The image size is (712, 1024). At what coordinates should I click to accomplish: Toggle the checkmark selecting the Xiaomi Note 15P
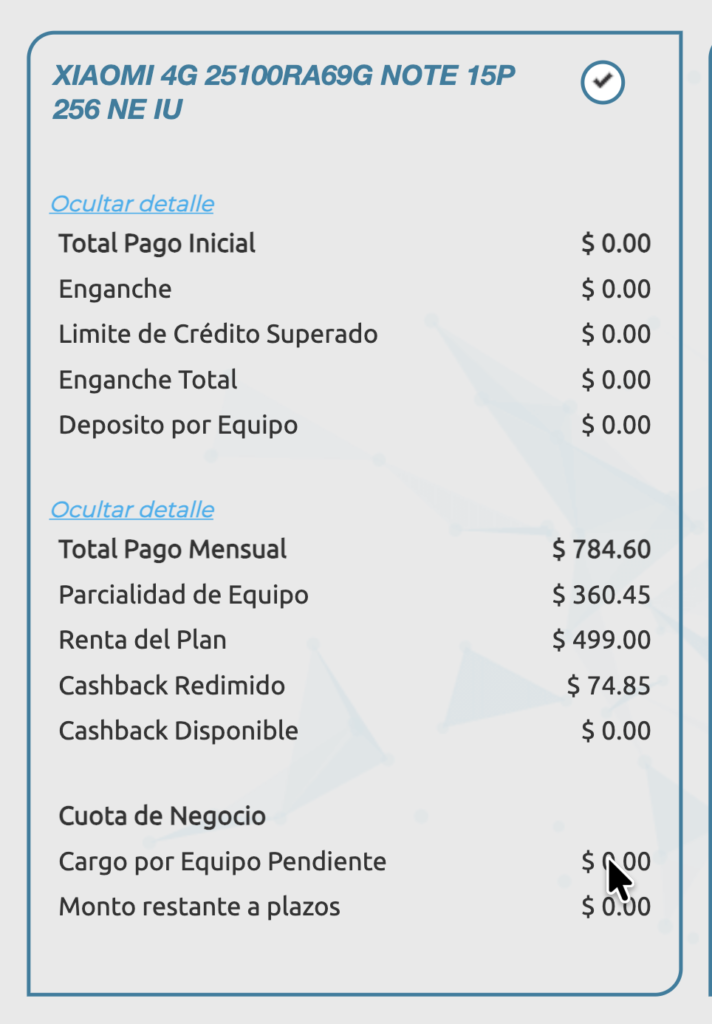coord(602,83)
